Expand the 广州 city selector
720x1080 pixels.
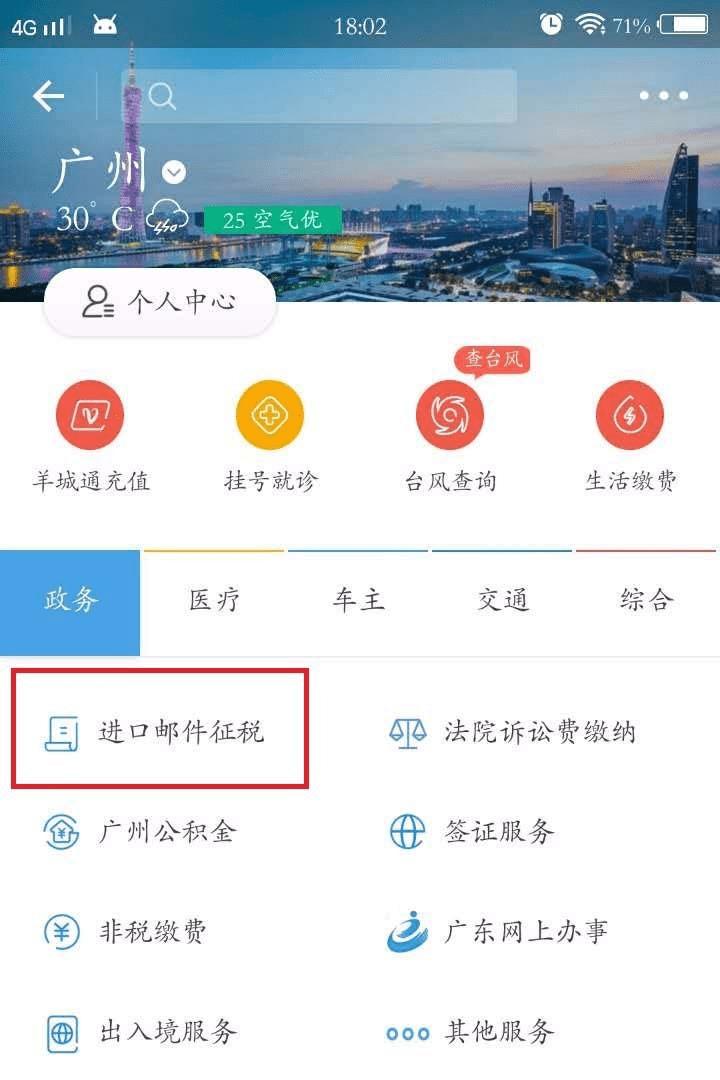(x=174, y=173)
